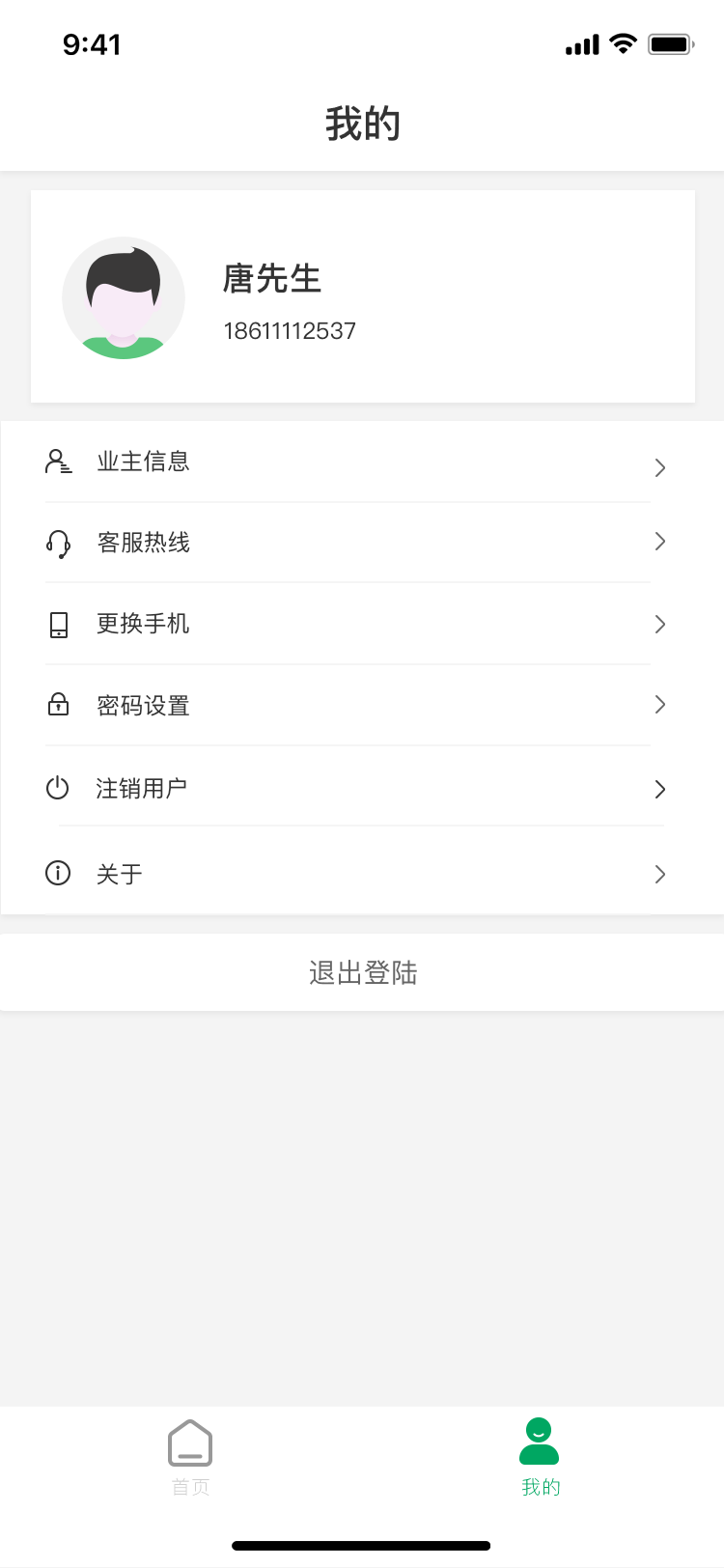The width and height of the screenshot is (724, 1568).
Task: Select the 我的 tab in bottom bar
Action: [x=540, y=1457]
